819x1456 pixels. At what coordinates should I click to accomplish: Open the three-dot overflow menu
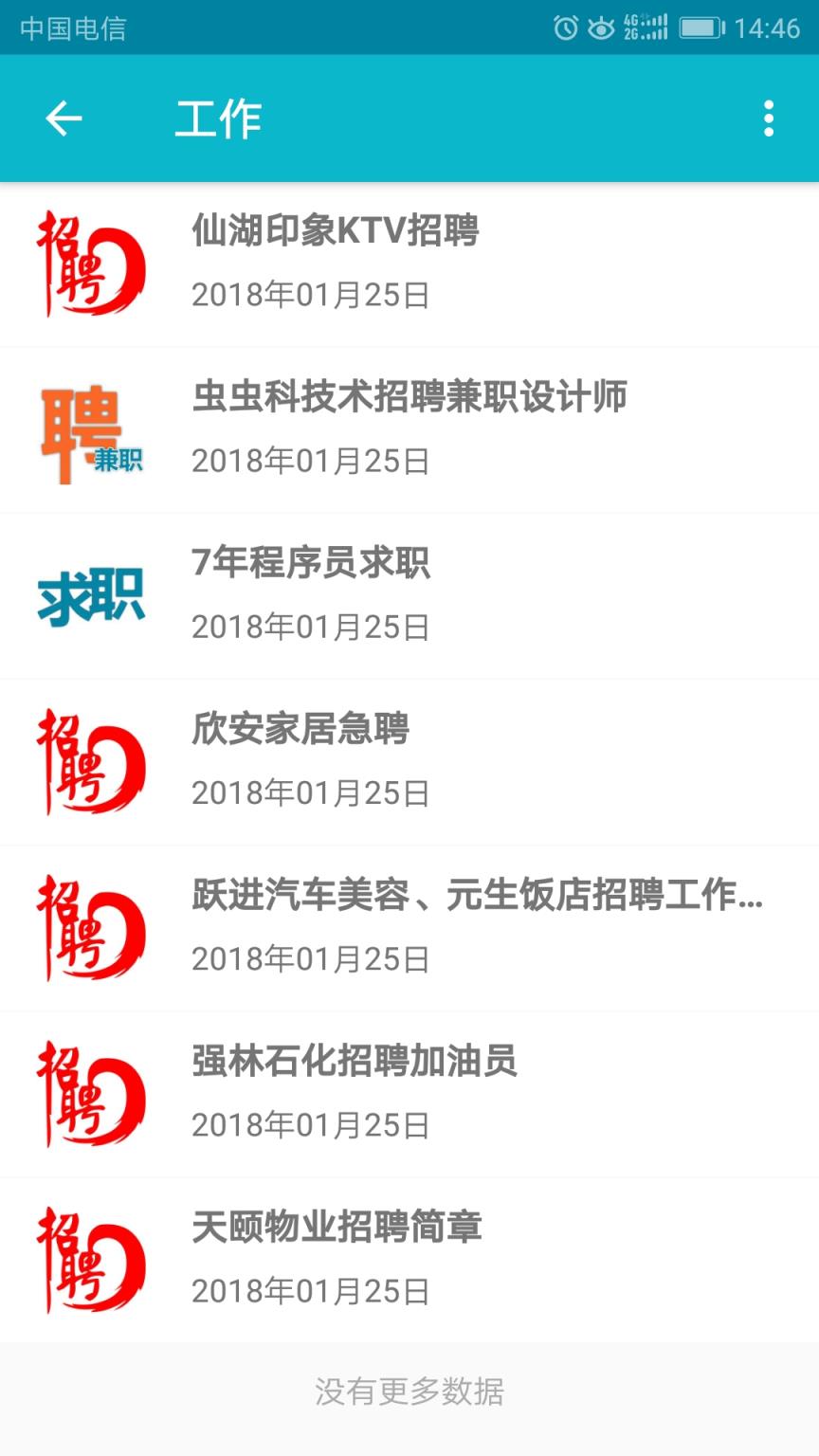[x=768, y=118]
